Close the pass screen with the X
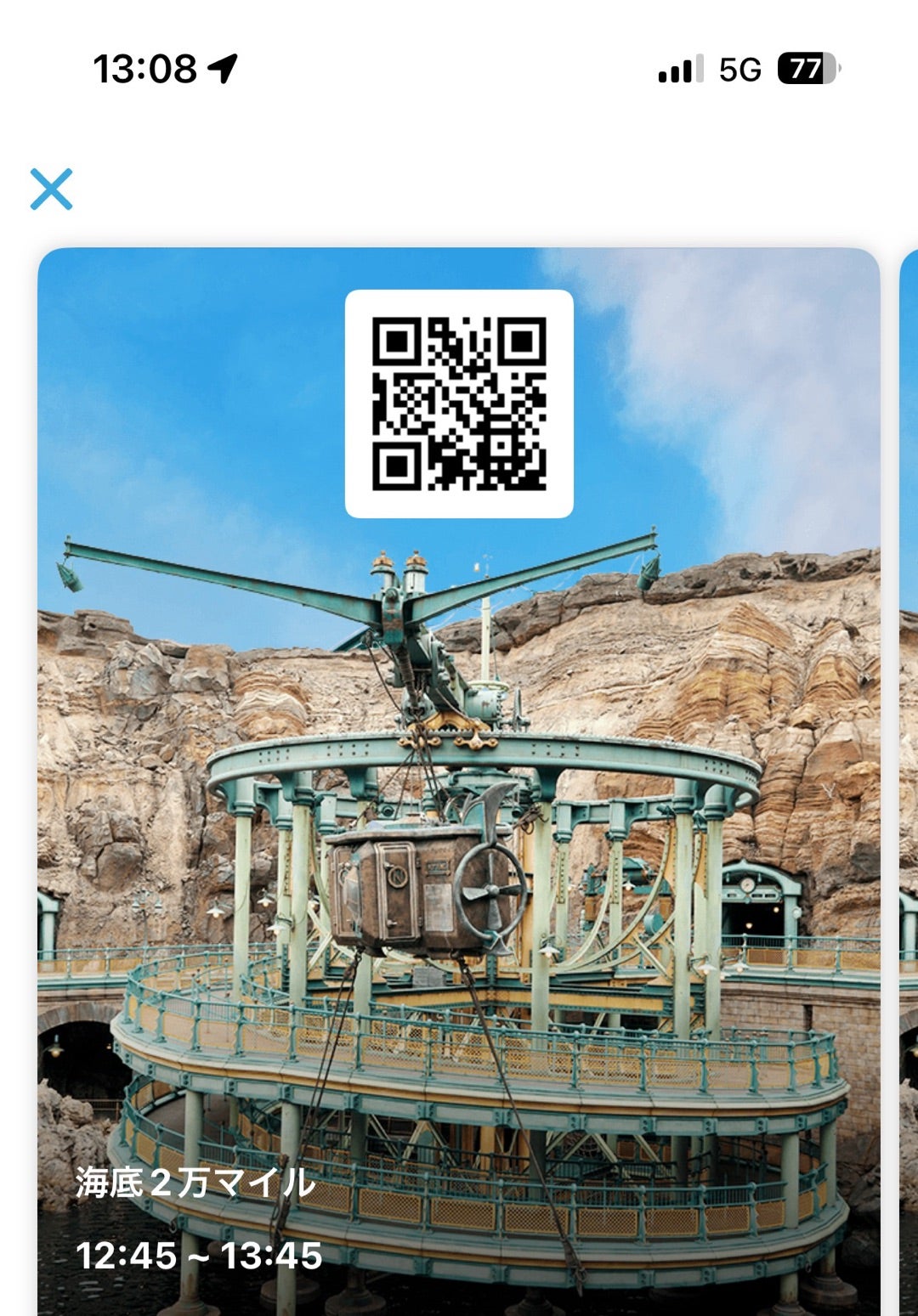Screen dimensions: 918x1316 51,189
